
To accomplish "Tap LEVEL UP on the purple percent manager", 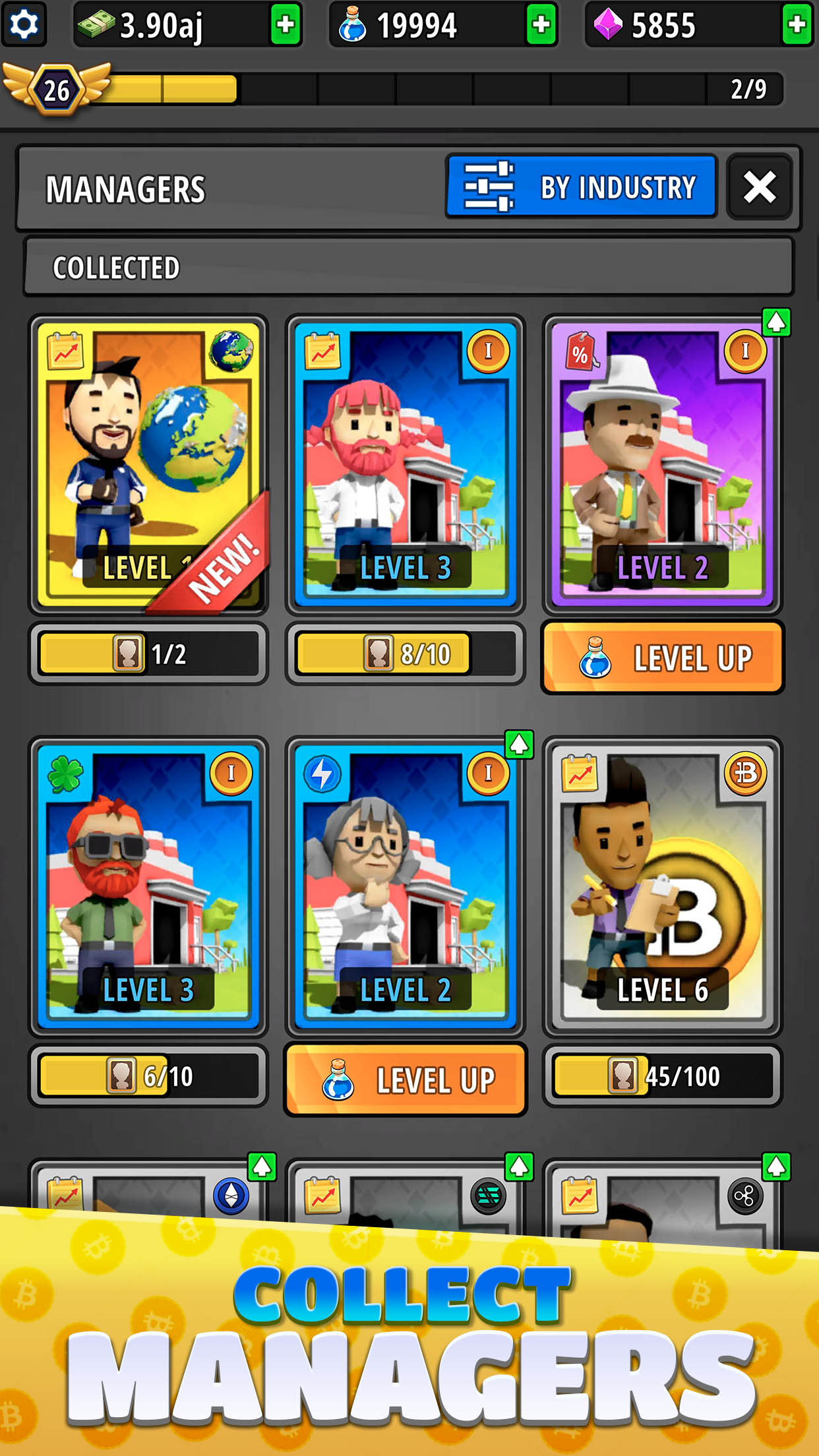I will tap(662, 657).
